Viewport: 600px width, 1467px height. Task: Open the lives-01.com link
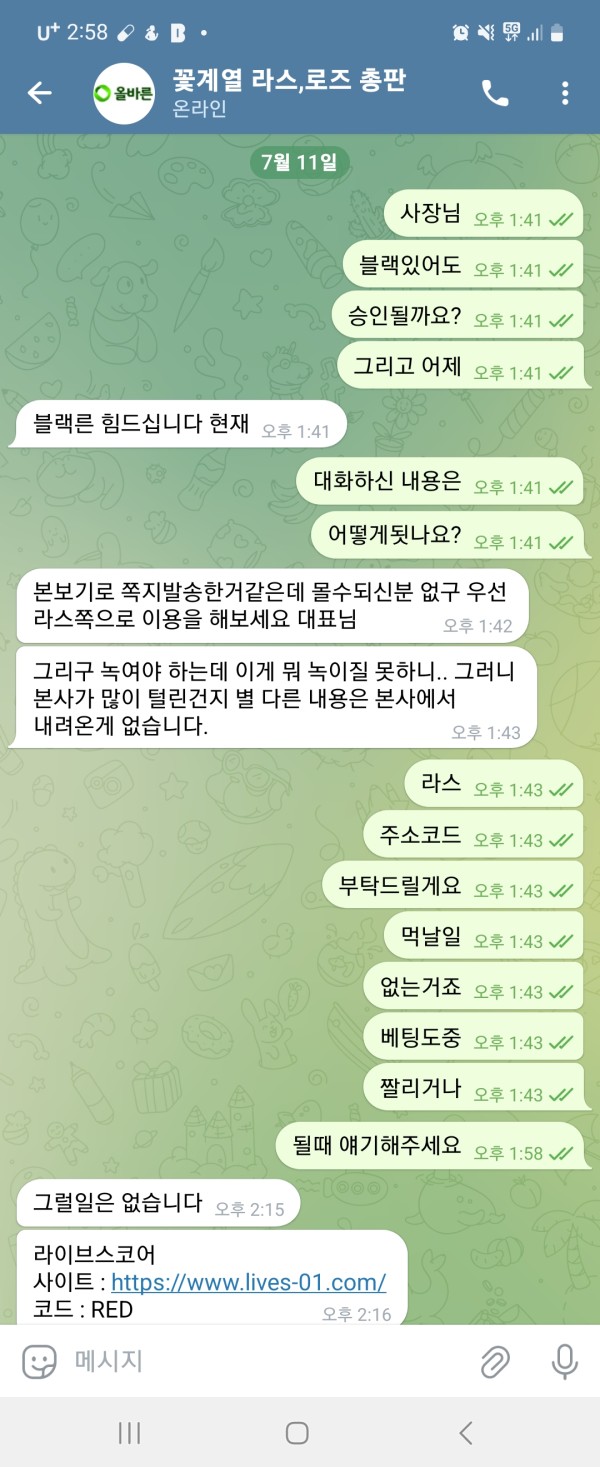tap(248, 1282)
